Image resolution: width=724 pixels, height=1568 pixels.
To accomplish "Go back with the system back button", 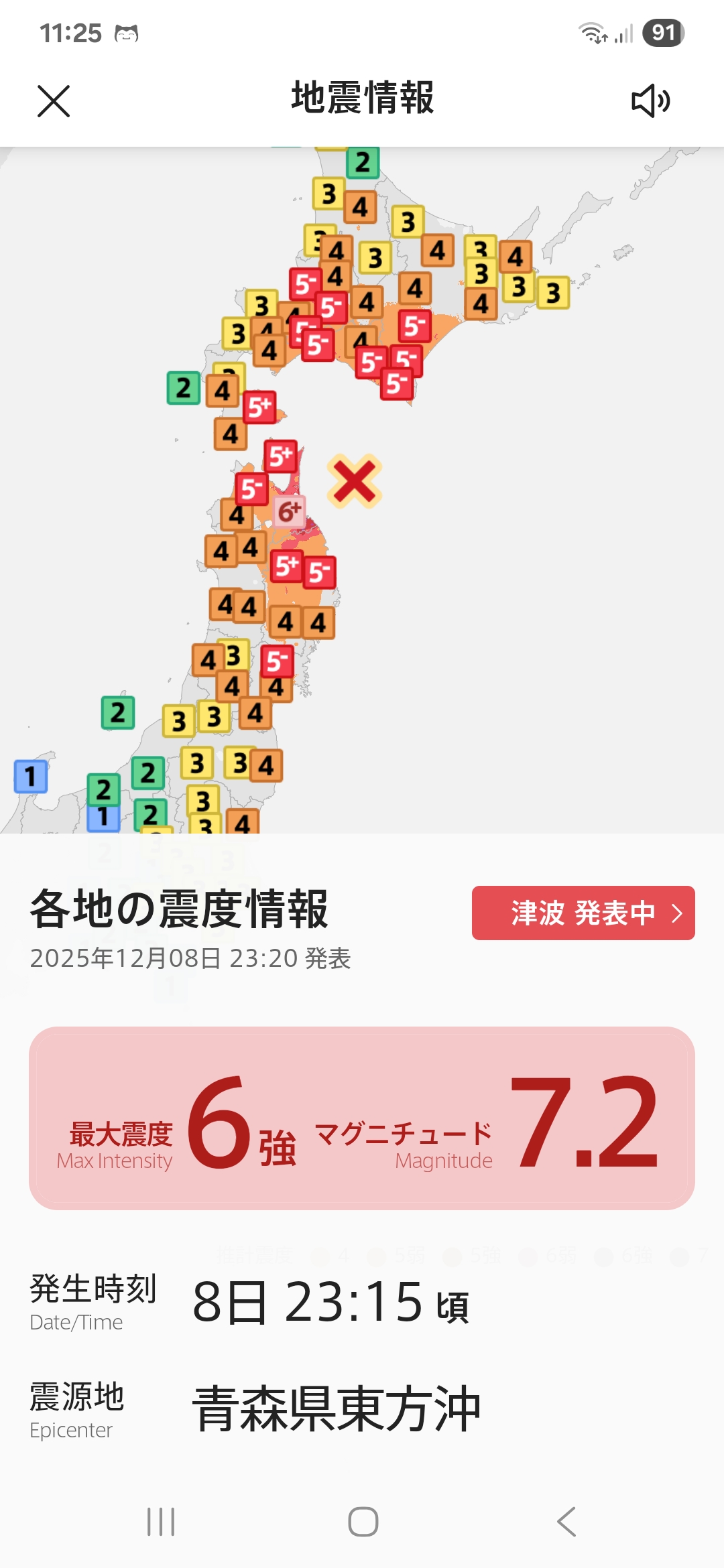I will coord(566,1521).
